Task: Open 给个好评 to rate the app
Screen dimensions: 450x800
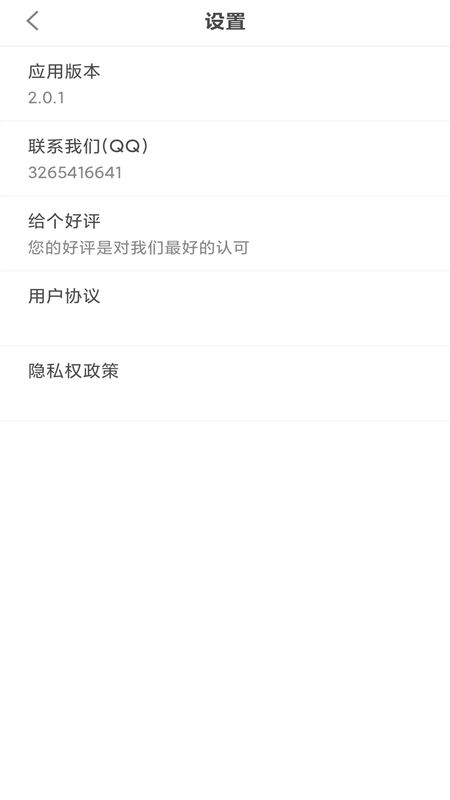Action: [225, 234]
